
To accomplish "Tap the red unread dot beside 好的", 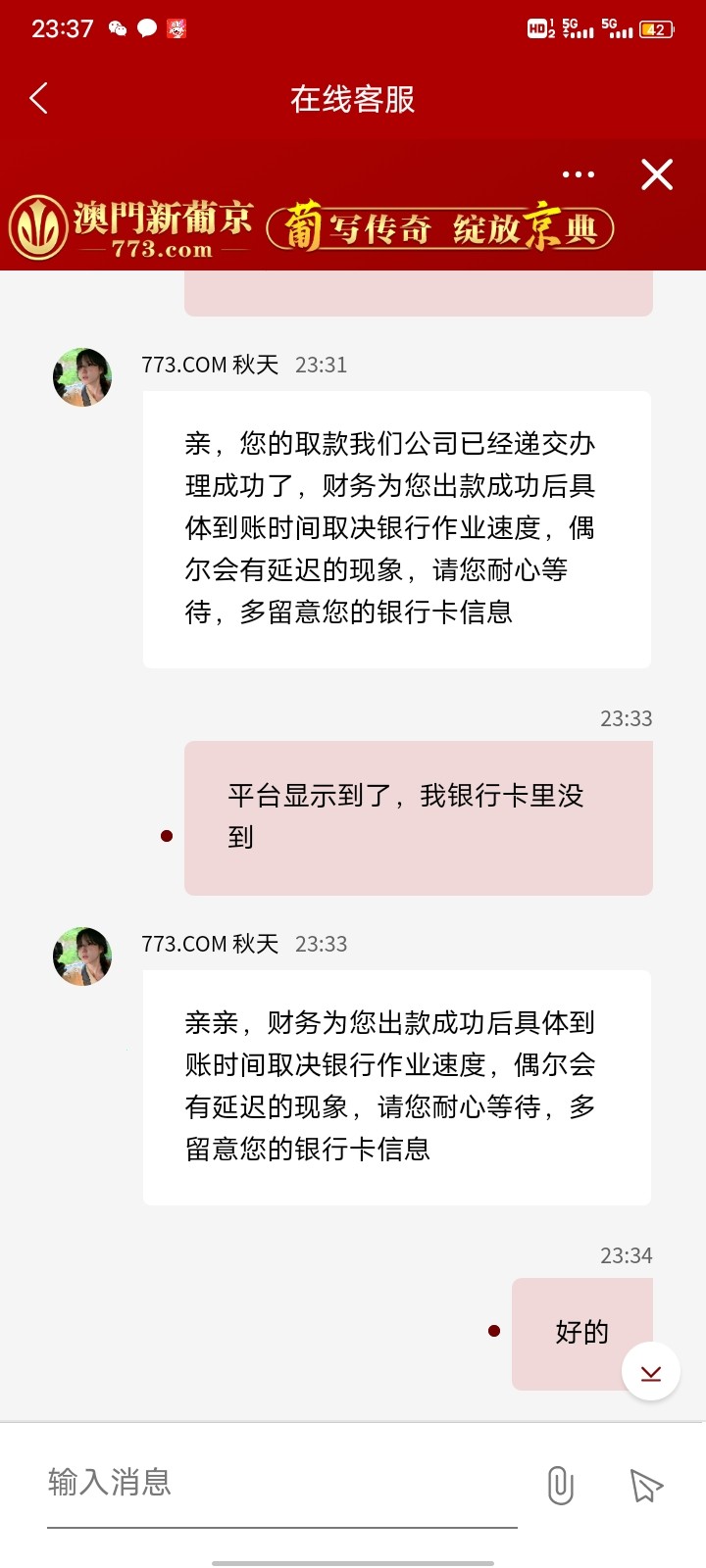I will [493, 1331].
